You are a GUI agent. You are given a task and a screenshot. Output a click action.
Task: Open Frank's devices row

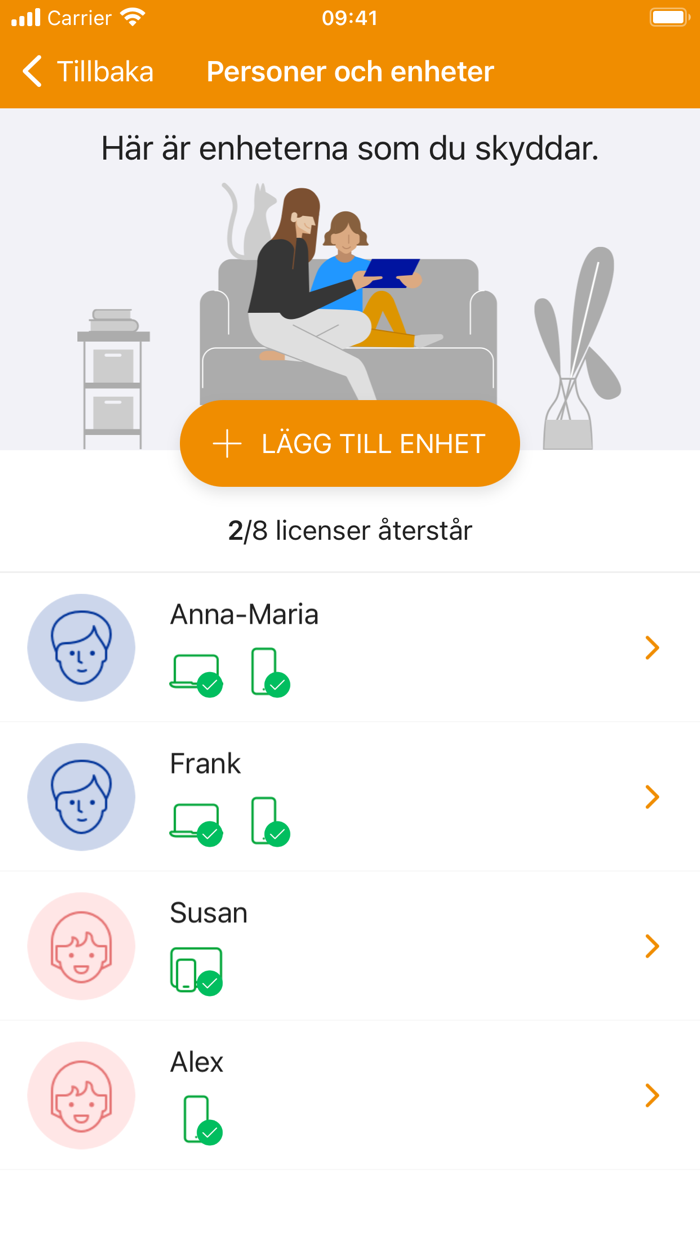(x=350, y=797)
